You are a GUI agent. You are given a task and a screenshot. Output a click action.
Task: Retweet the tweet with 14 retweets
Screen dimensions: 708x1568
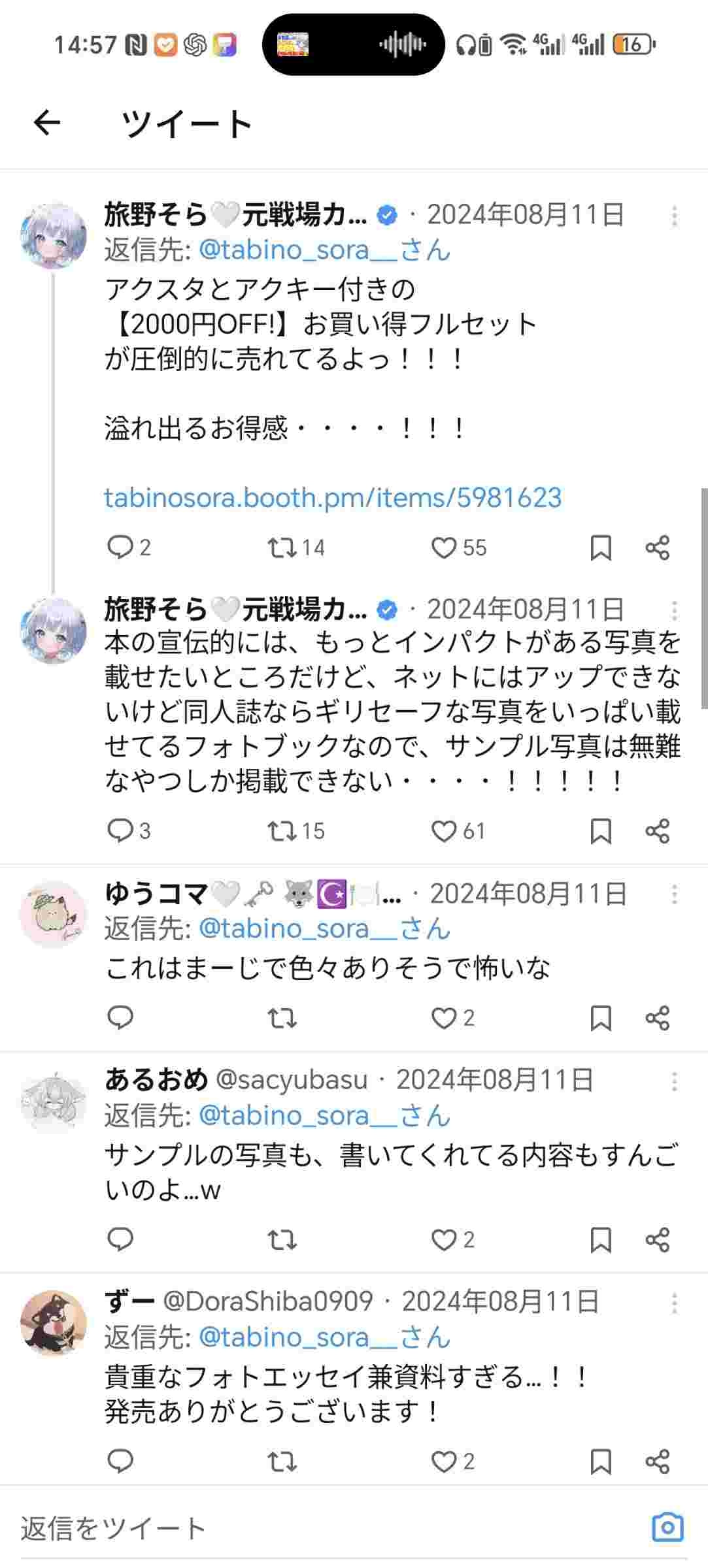(x=282, y=547)
